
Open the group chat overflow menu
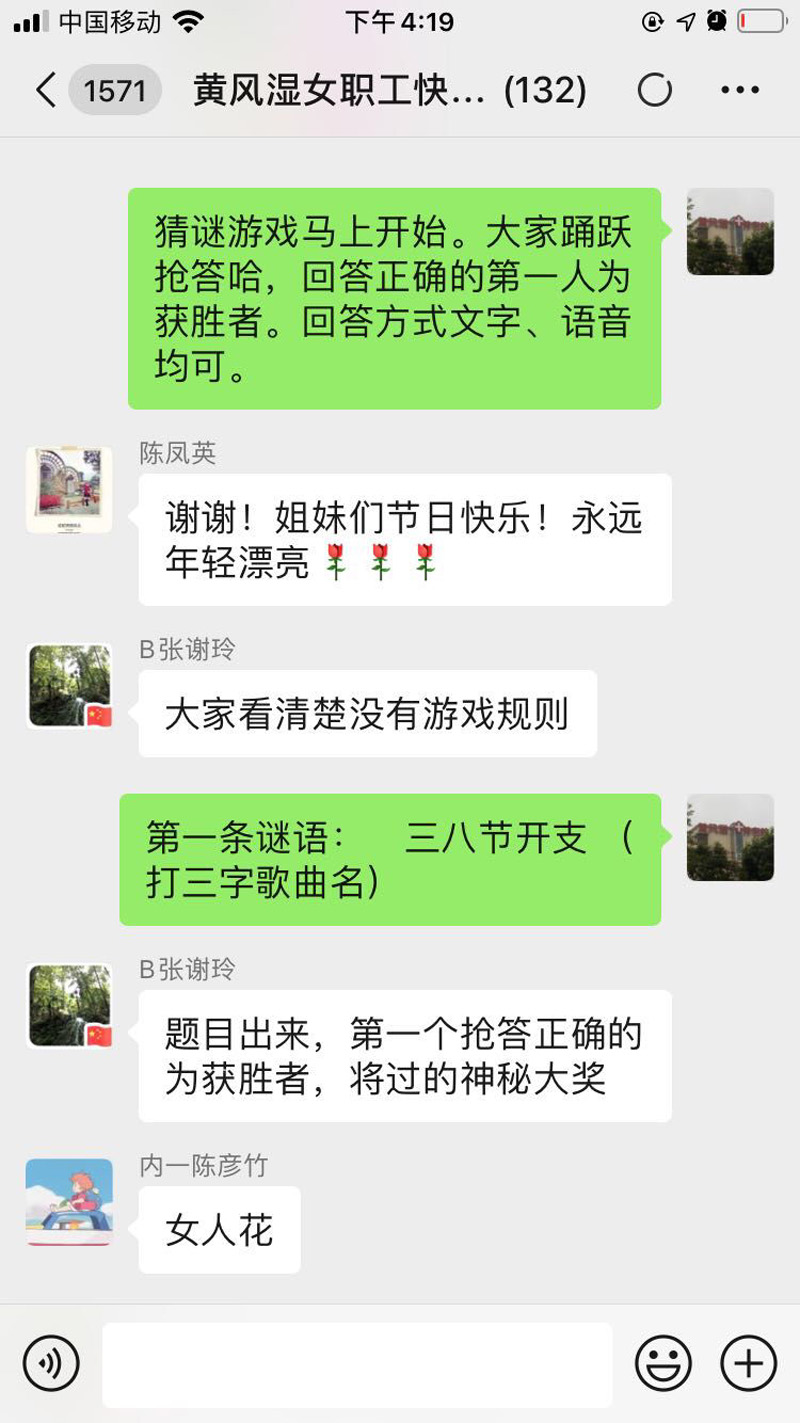click(x=740, y=90)
